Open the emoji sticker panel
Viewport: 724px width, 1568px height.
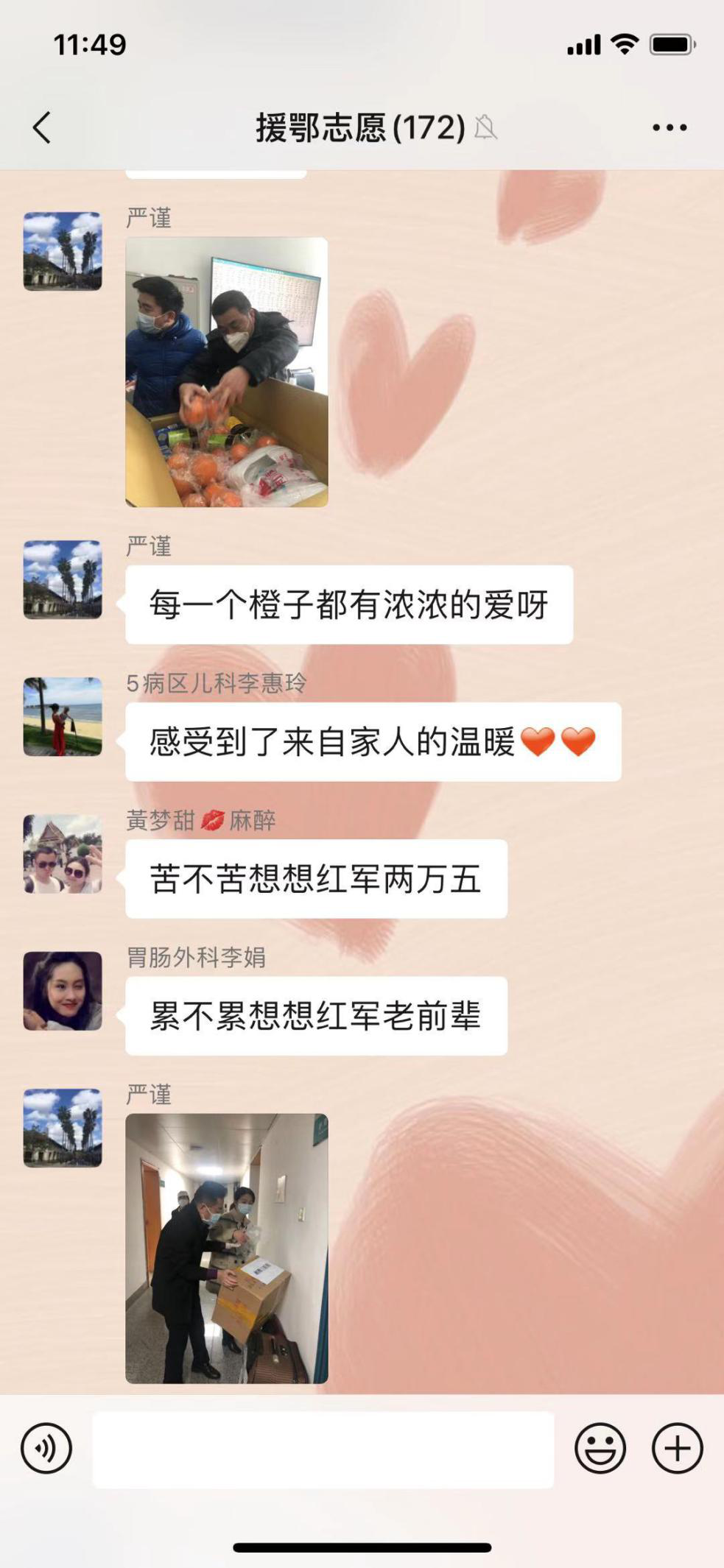pos(600,1448)
